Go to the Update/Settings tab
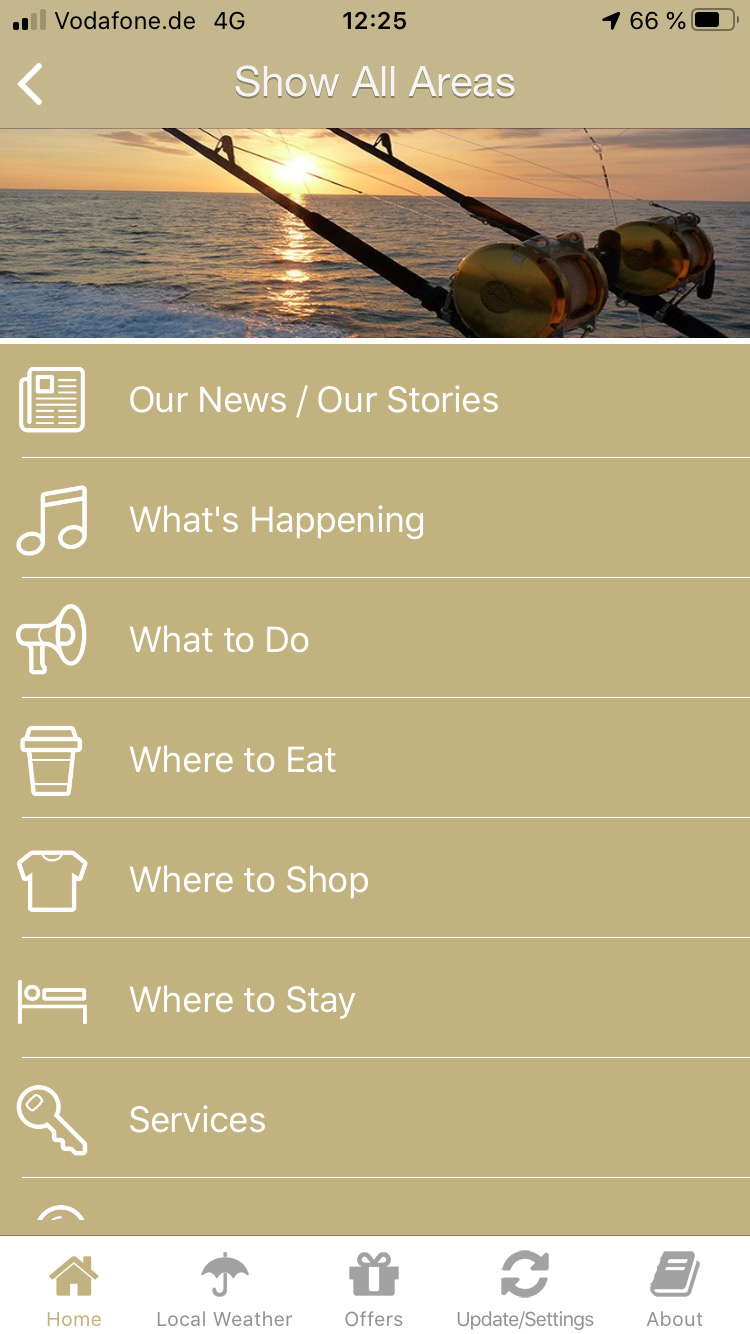750x1334 pixels. point(525,1290)
